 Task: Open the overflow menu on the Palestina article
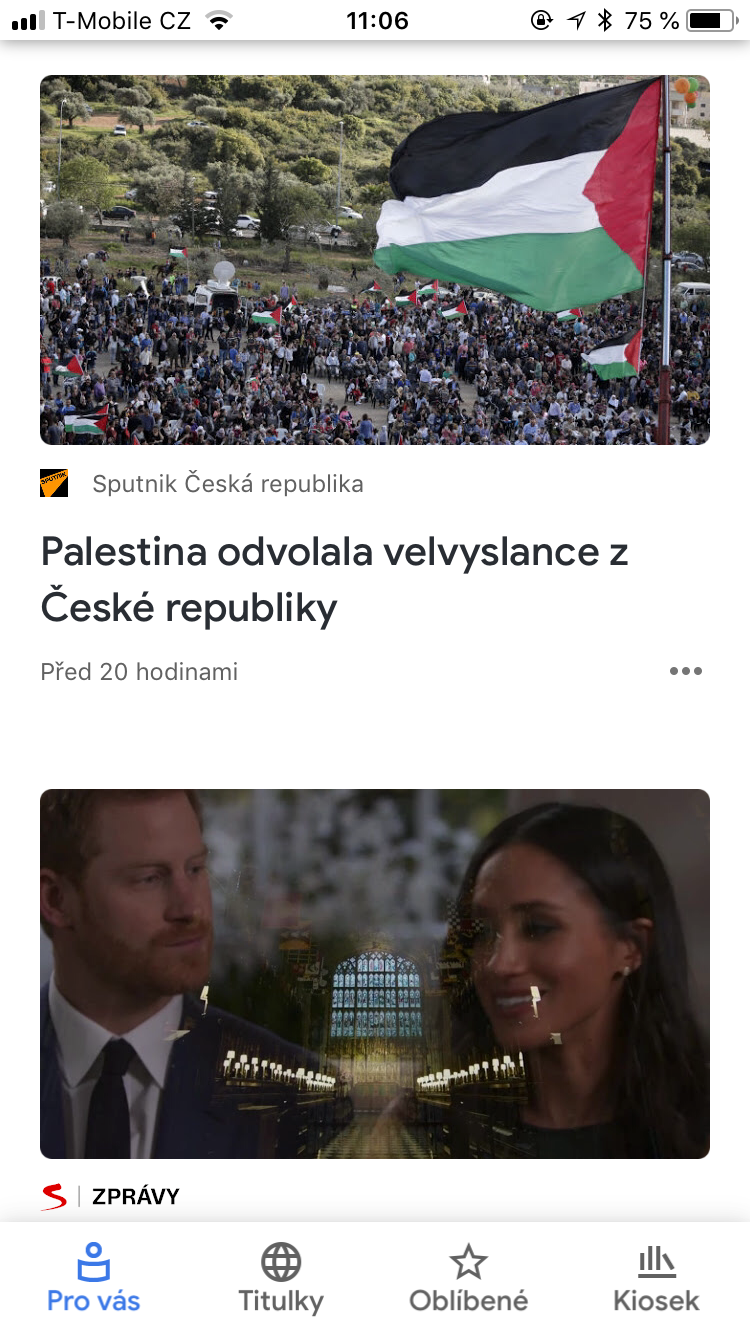pos(686,671)
